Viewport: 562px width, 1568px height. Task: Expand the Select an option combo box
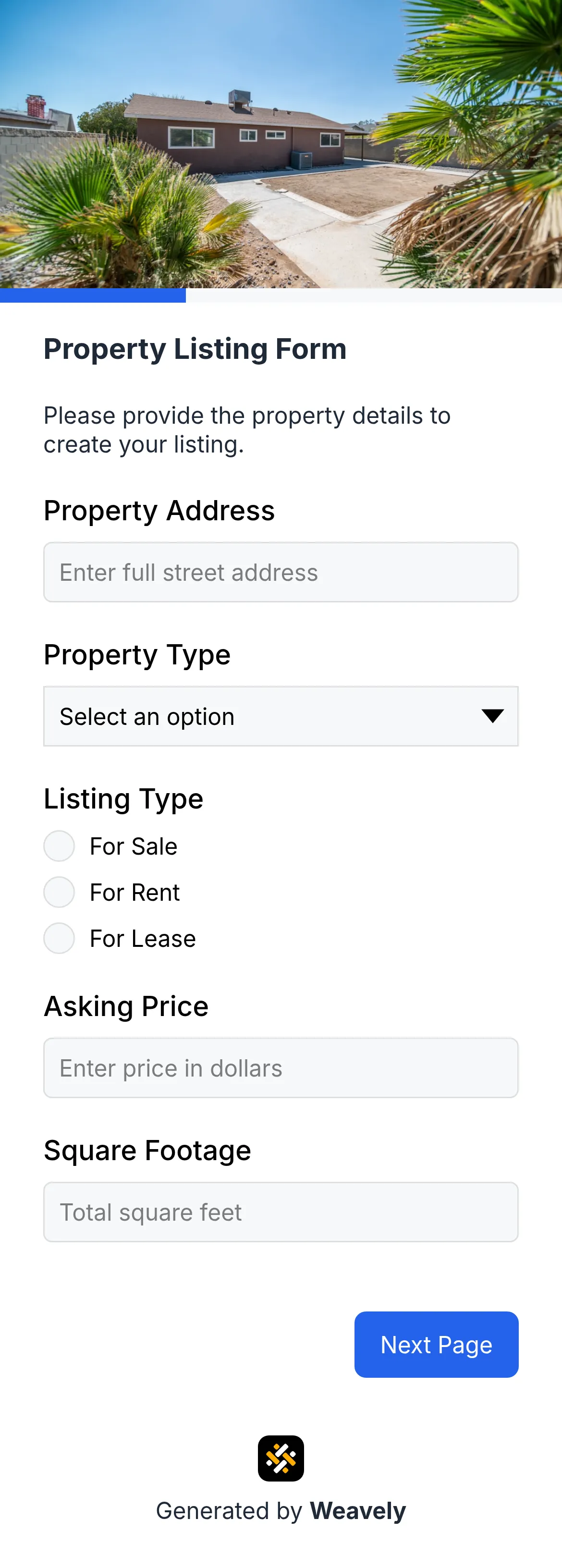click(281, 716)
